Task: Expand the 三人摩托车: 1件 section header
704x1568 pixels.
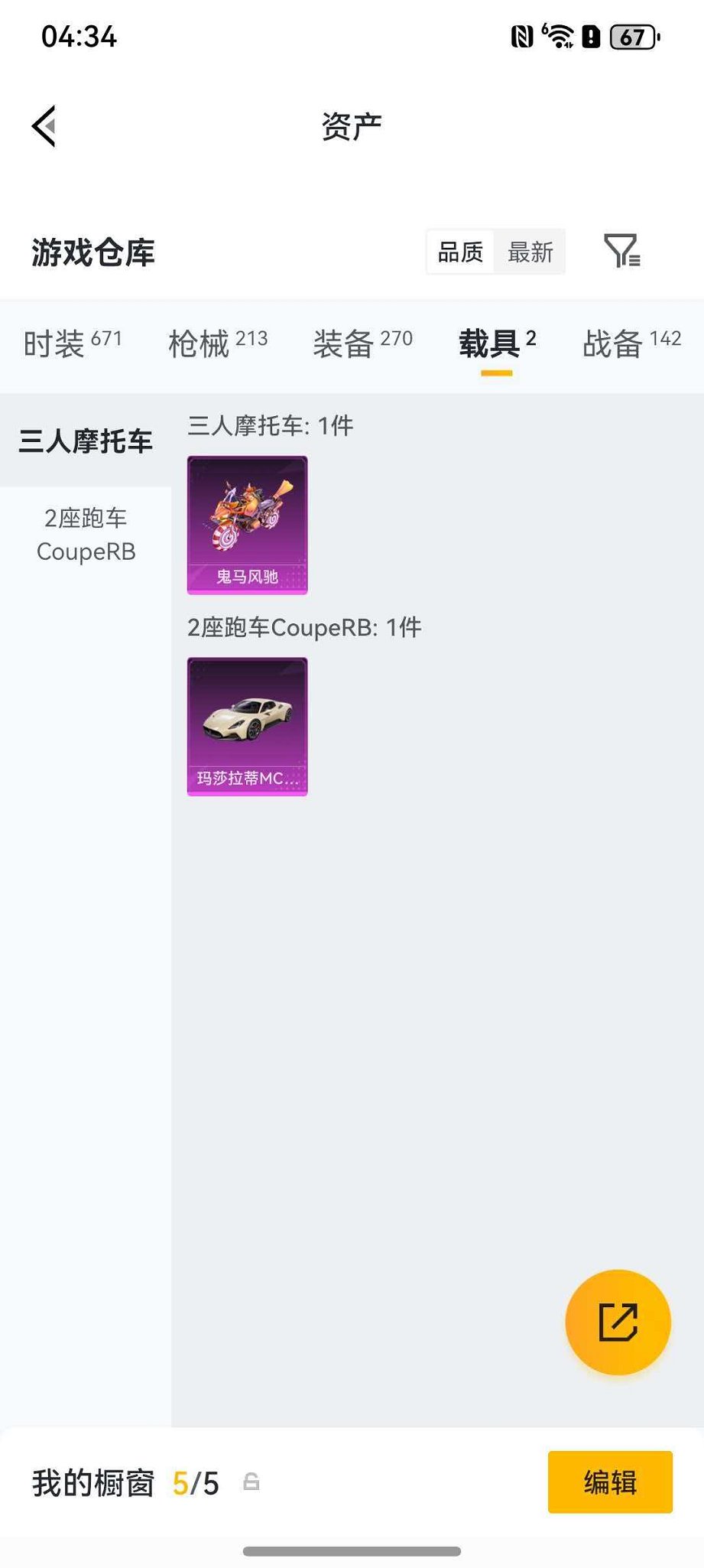Action: pos(270,426)
